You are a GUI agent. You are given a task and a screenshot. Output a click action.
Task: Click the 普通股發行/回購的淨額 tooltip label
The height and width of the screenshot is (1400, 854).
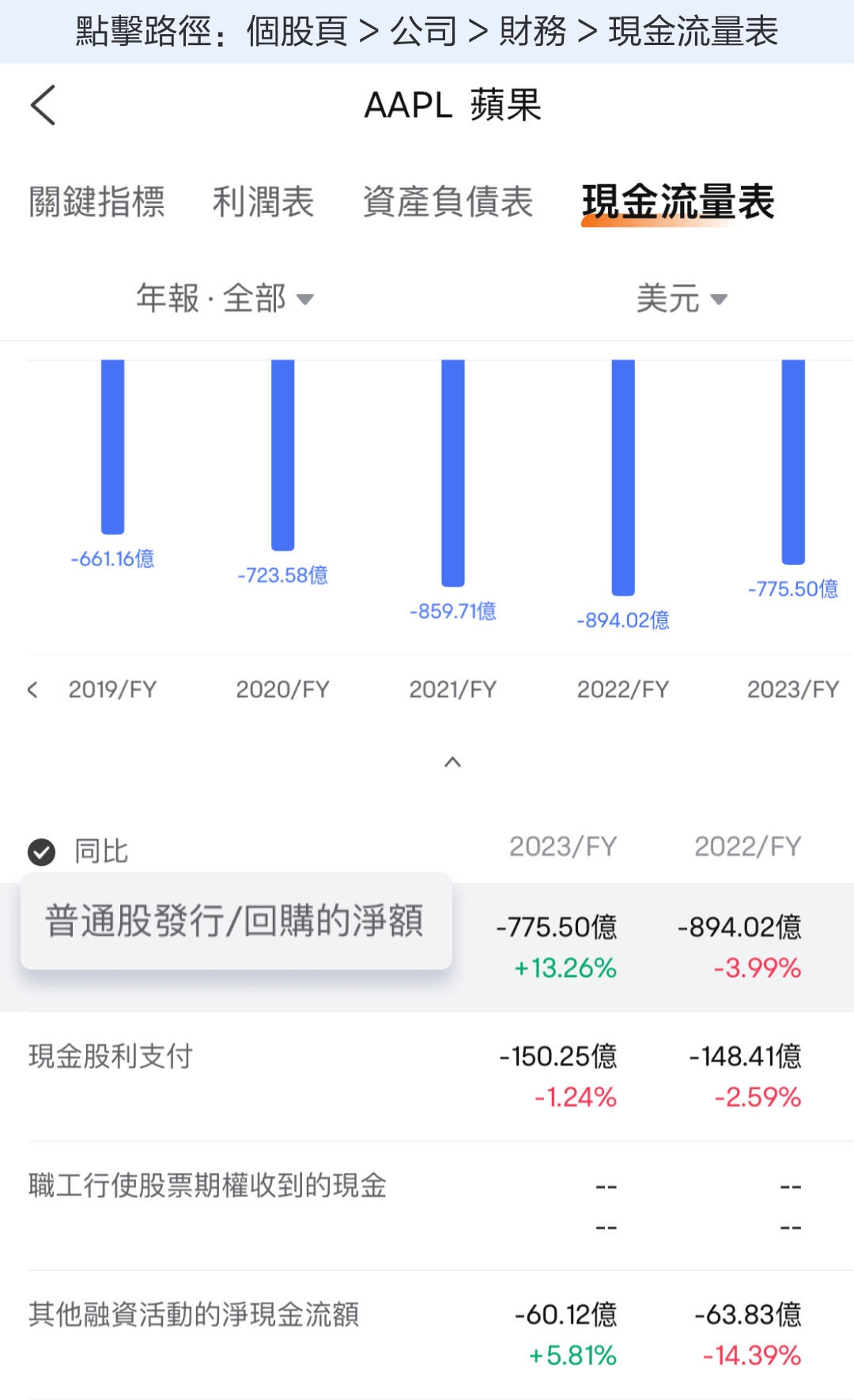[x=235, y=921]
